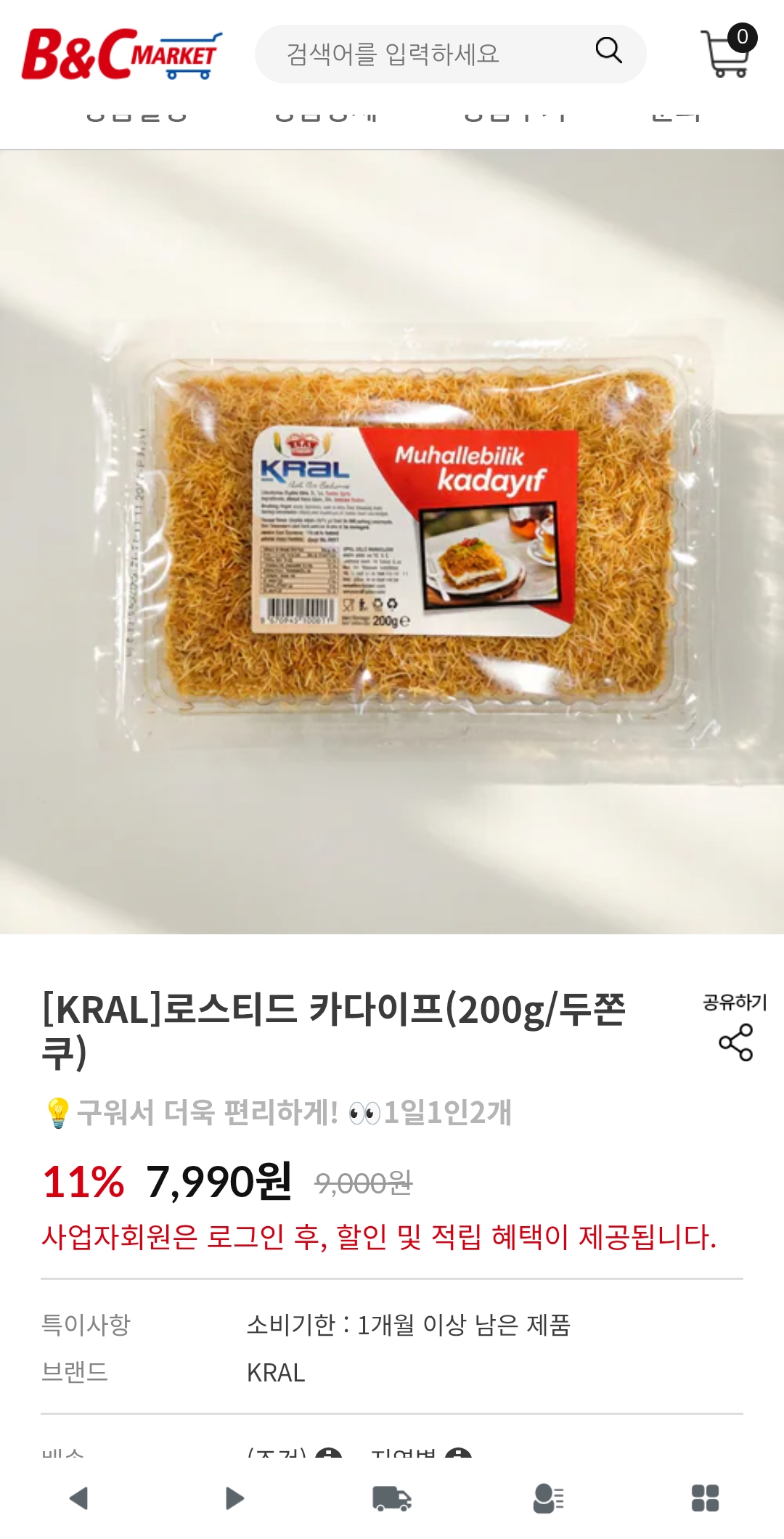Go back with the left arrow
The height and width of the screenshot is (1539, 784).
click(78, 1498)
